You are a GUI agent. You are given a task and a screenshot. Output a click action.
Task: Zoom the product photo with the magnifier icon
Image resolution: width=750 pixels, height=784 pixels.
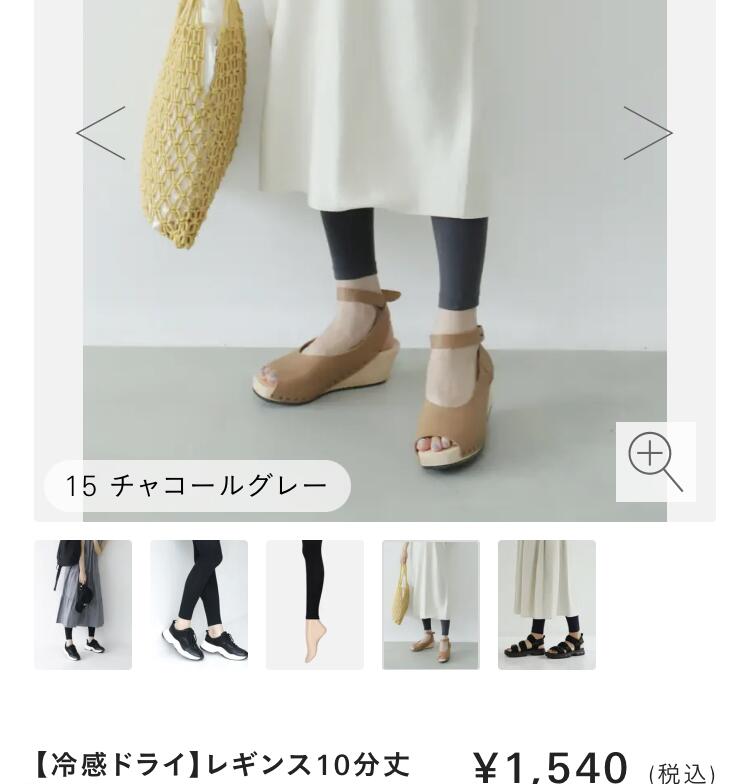(x=655, y=462)
